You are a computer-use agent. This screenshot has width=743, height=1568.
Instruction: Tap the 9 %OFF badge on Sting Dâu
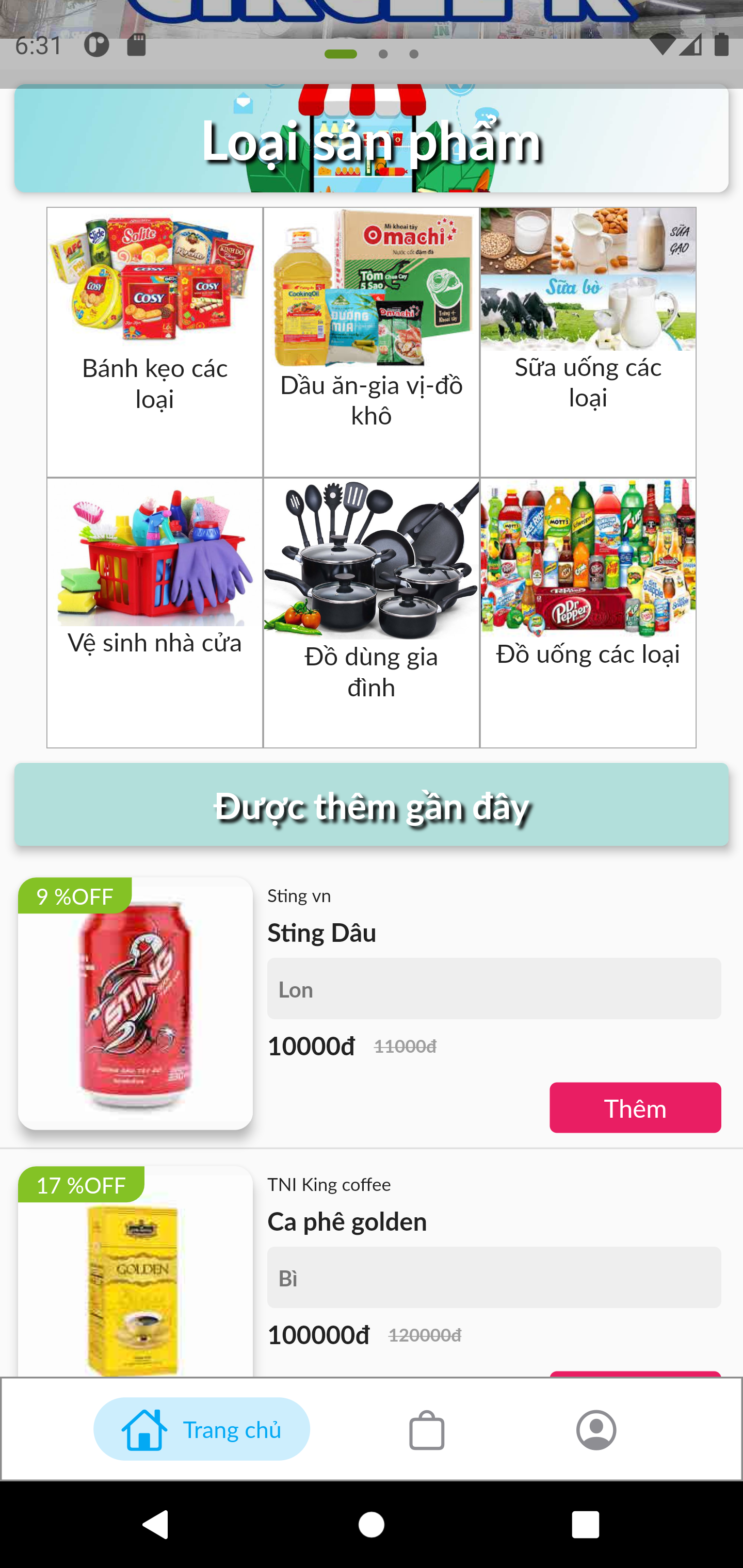point(74,896)
